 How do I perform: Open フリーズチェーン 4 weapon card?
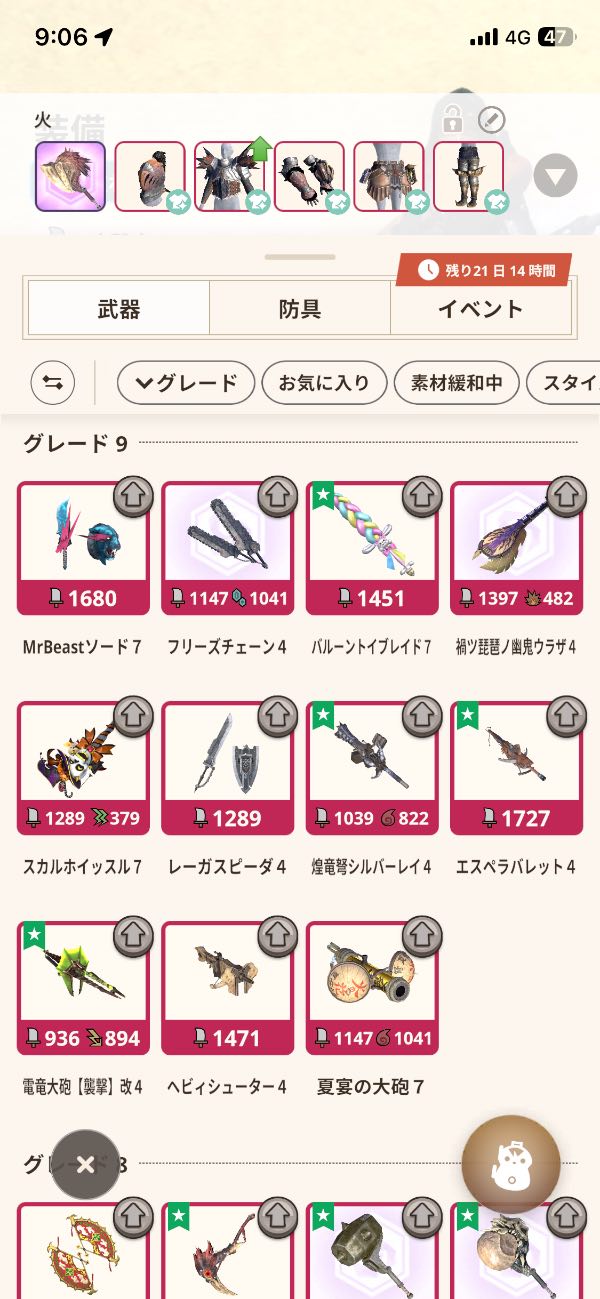(x=227, y=548)
